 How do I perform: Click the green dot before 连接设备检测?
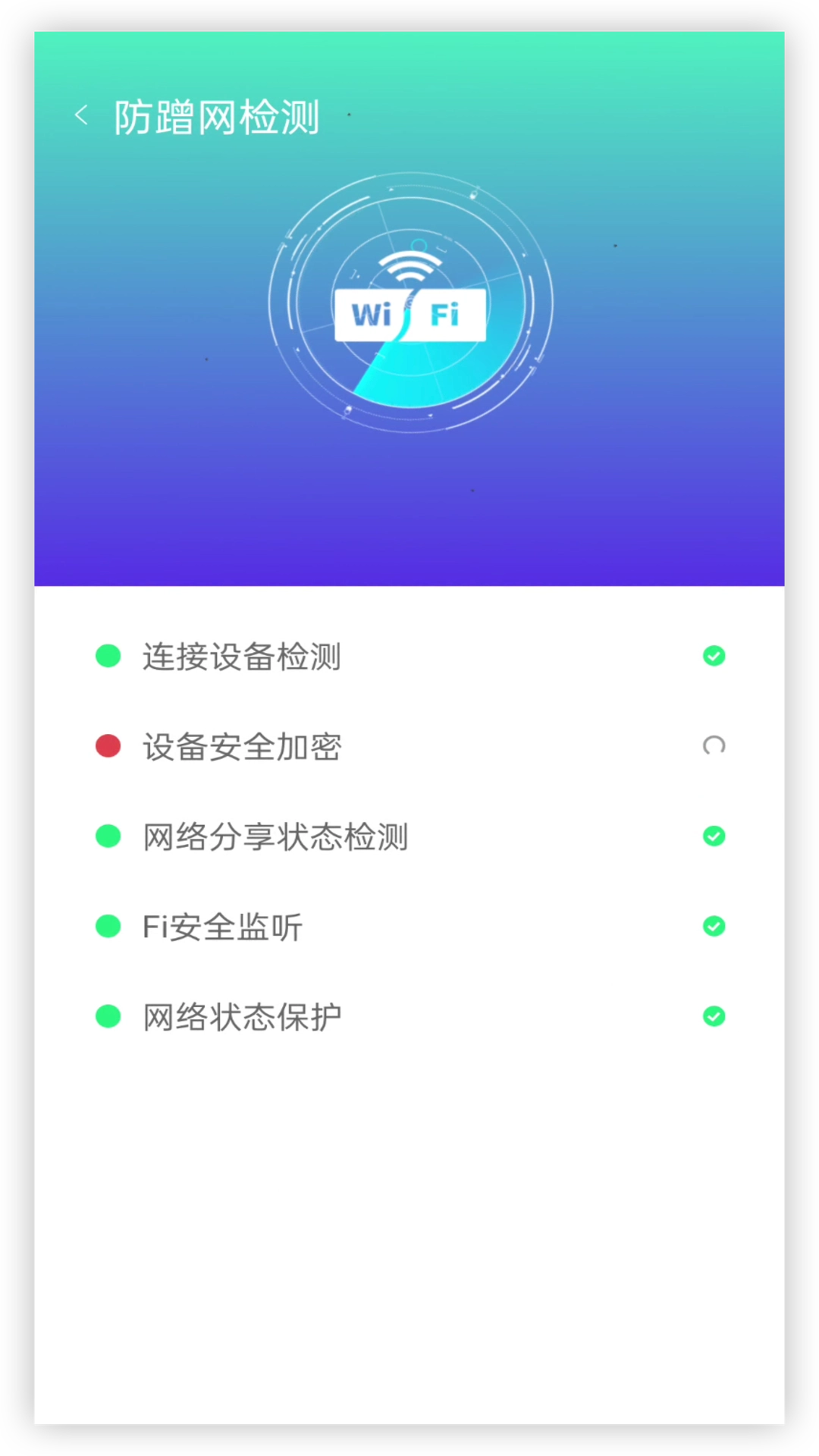click(108, 655)
